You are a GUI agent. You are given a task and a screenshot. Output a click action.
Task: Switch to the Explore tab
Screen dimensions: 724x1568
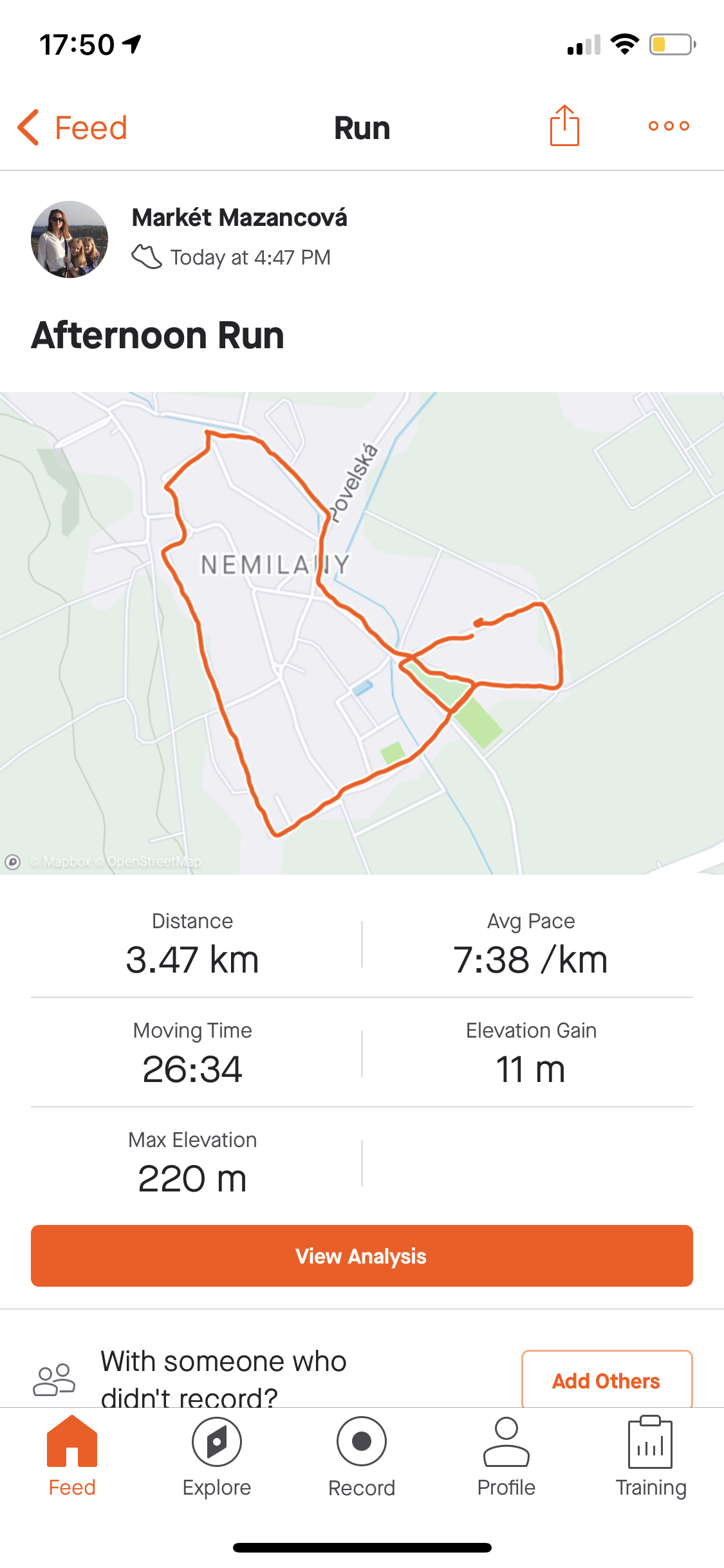217,1458
